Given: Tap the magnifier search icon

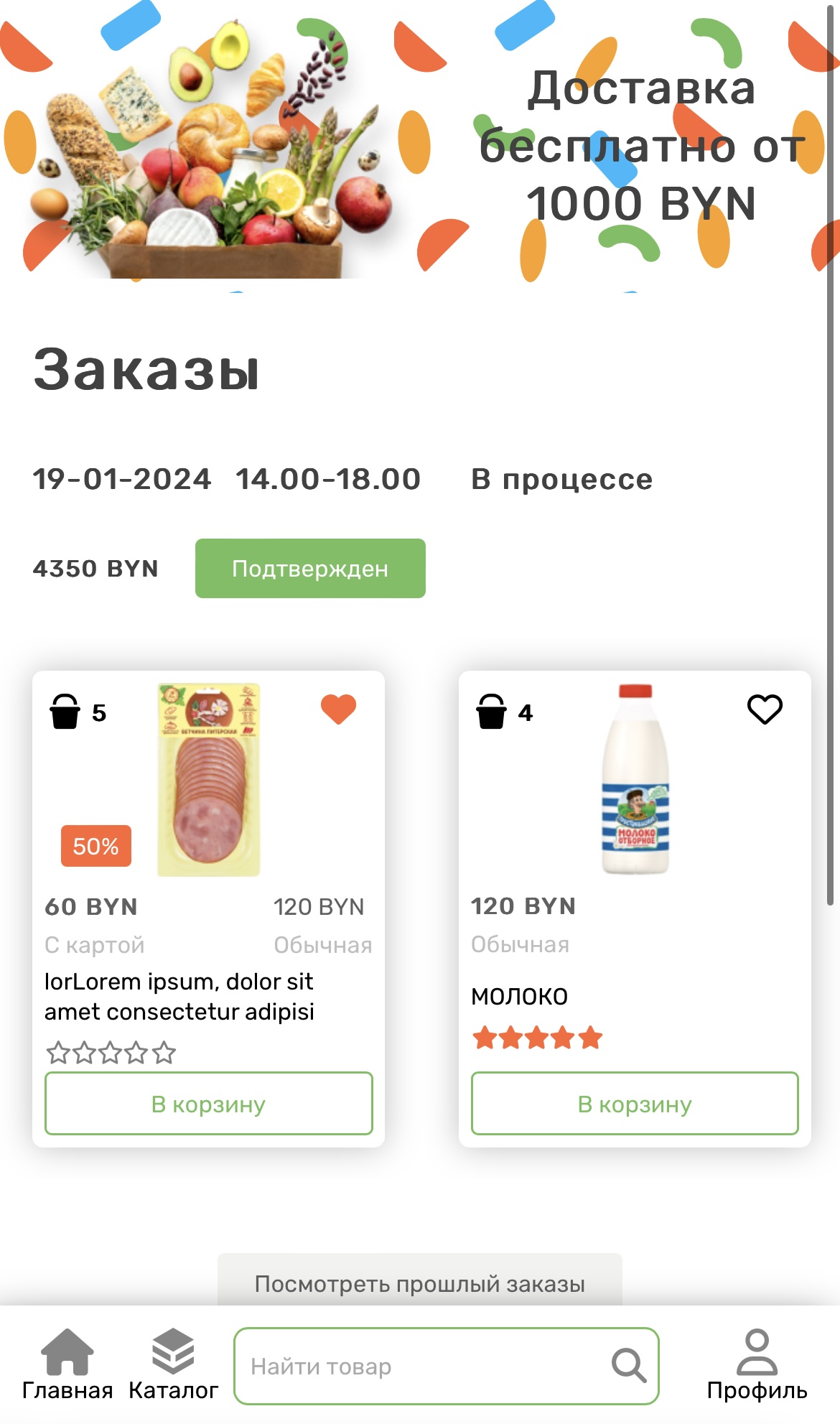Looking at the screenshot, I should coord(629,1365).
